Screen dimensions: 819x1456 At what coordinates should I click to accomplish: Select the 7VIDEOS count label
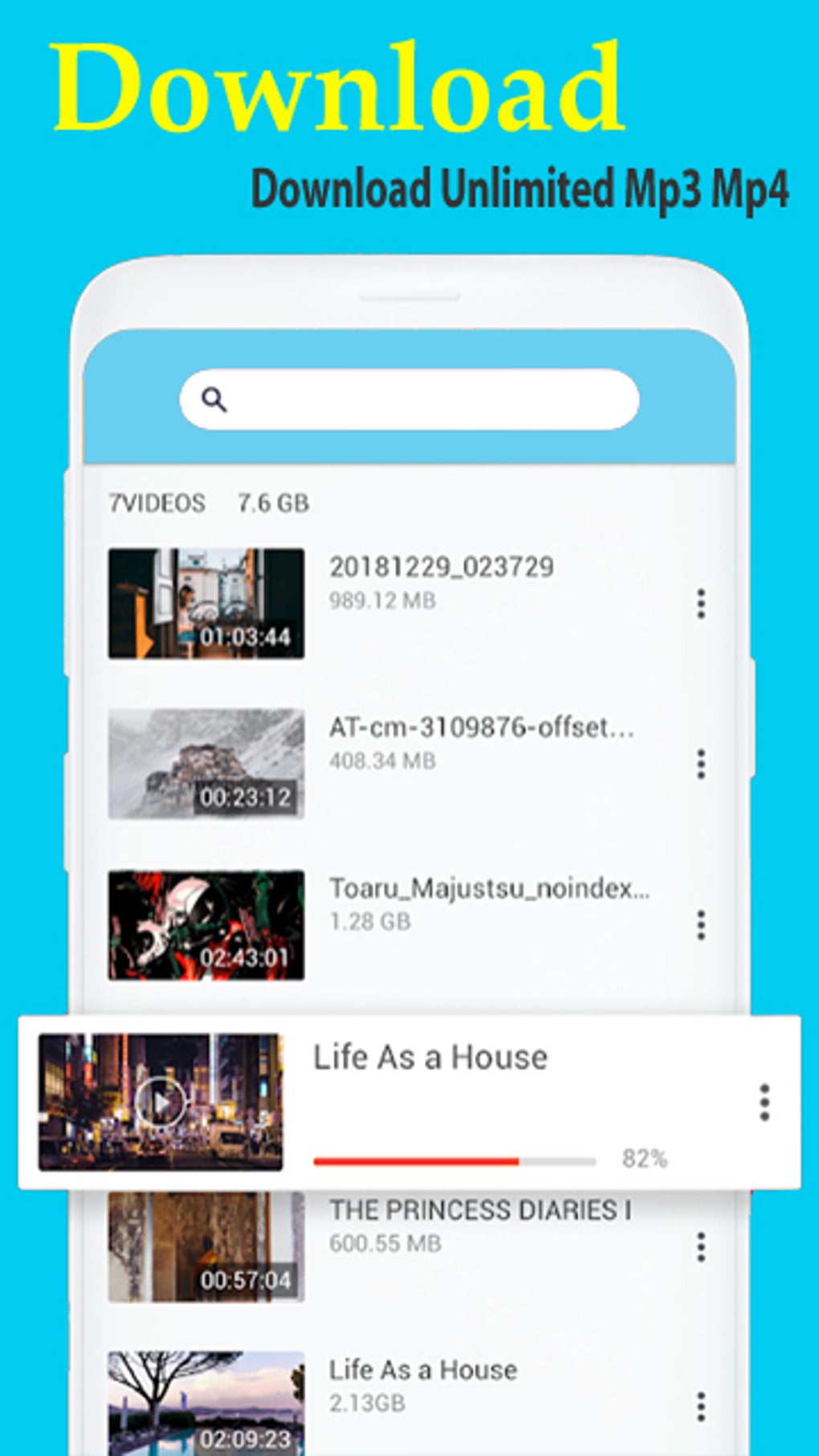pyautogui.click(x=157, y=503)
